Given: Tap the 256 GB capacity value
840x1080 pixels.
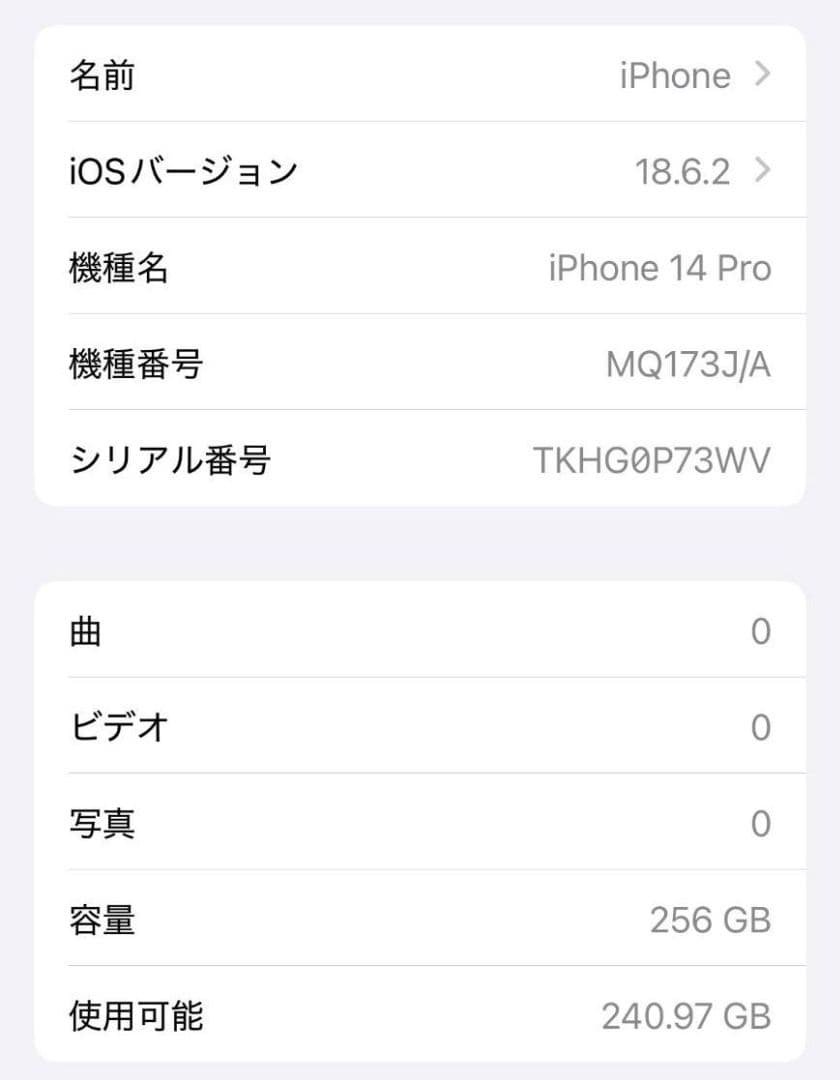Looking at the screenshot, I should (710, 920).
